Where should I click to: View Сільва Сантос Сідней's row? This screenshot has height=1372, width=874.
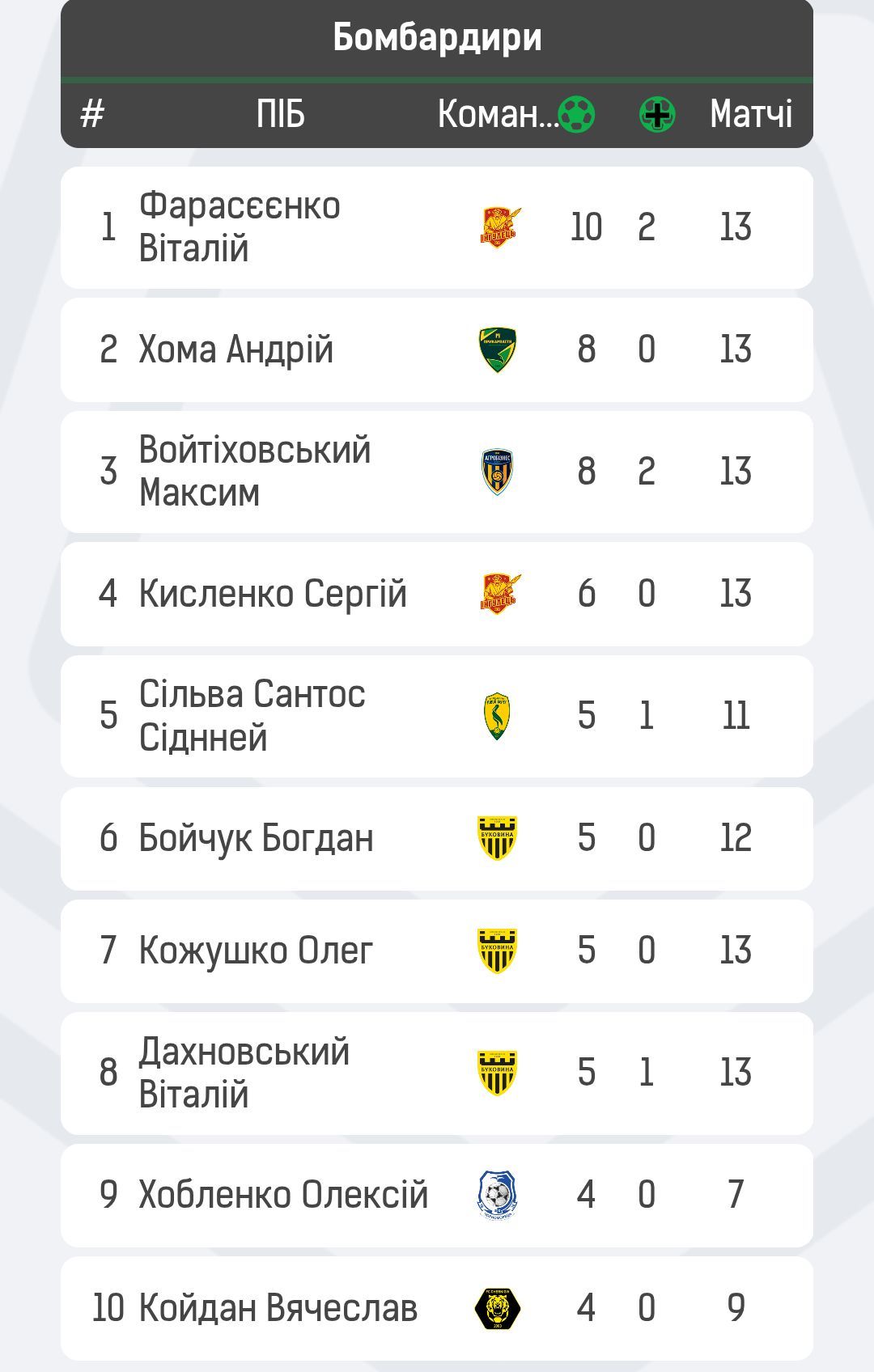[437, 716]
